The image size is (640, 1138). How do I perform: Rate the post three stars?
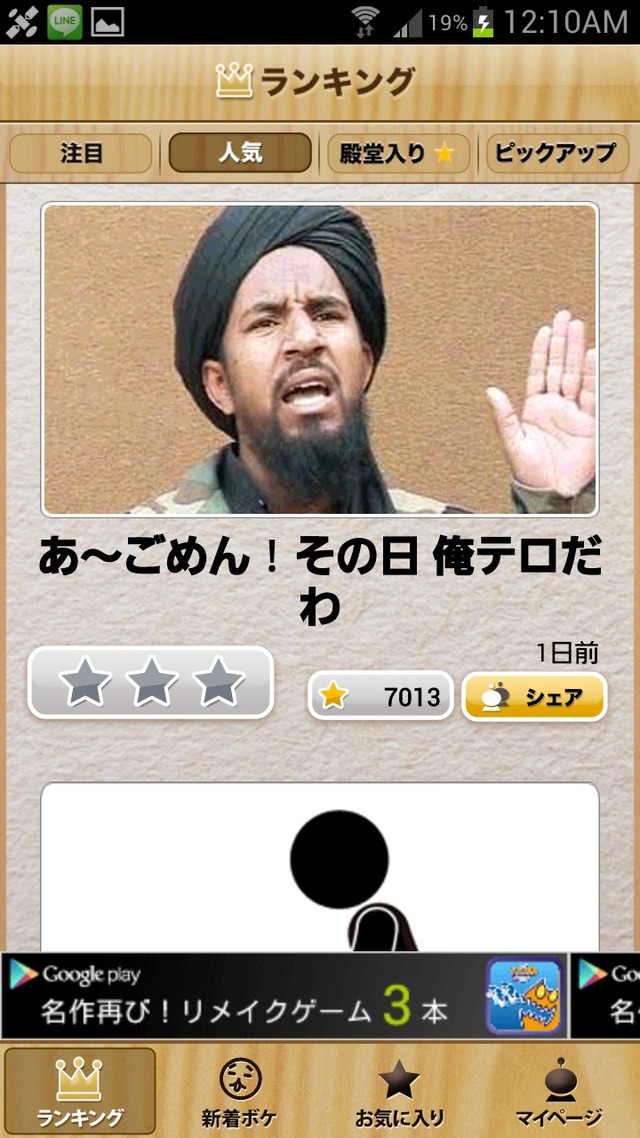[x=218, y=683]
